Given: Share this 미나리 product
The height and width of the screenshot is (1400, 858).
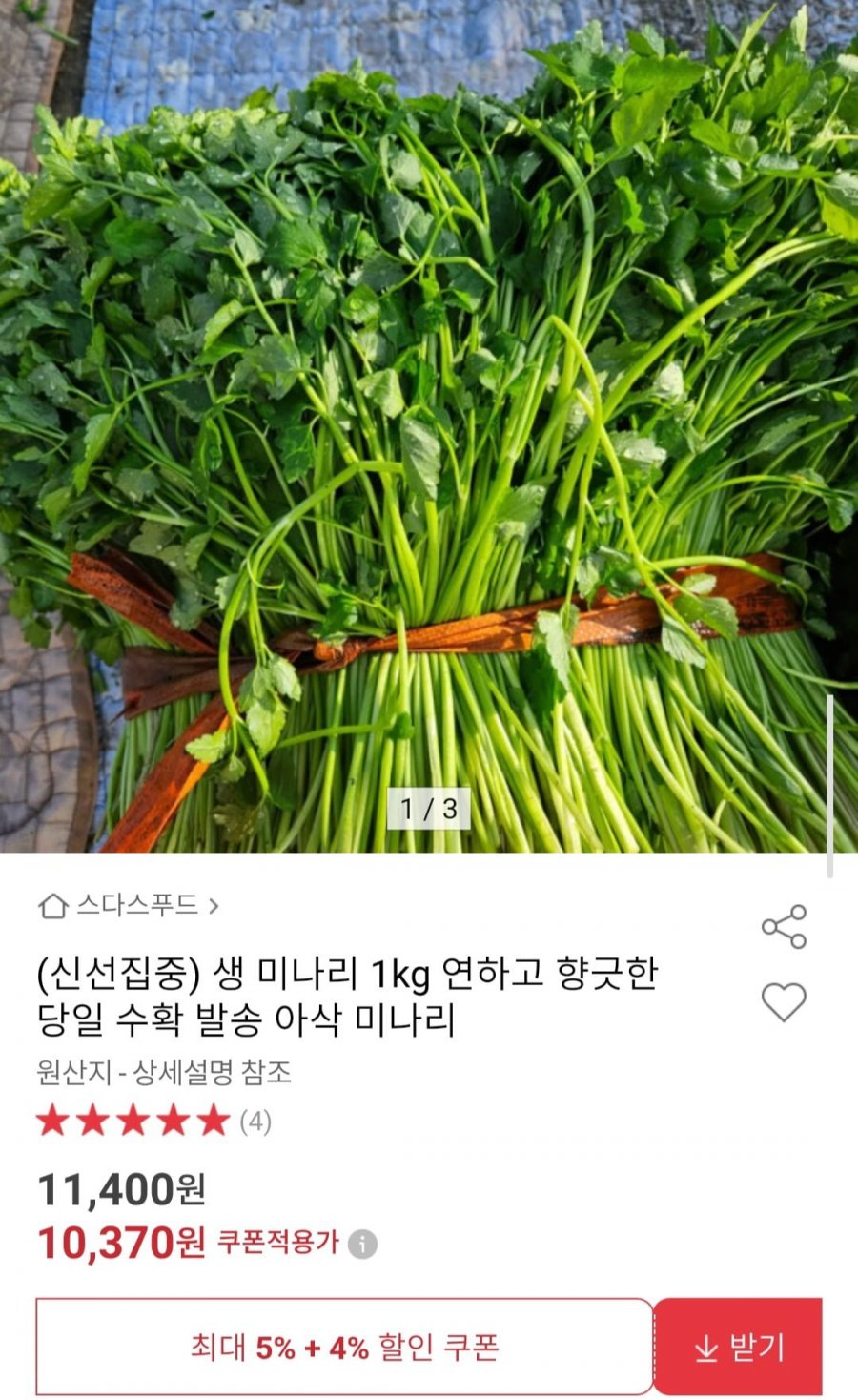Looking at the screenshot, I should (784, 927).
